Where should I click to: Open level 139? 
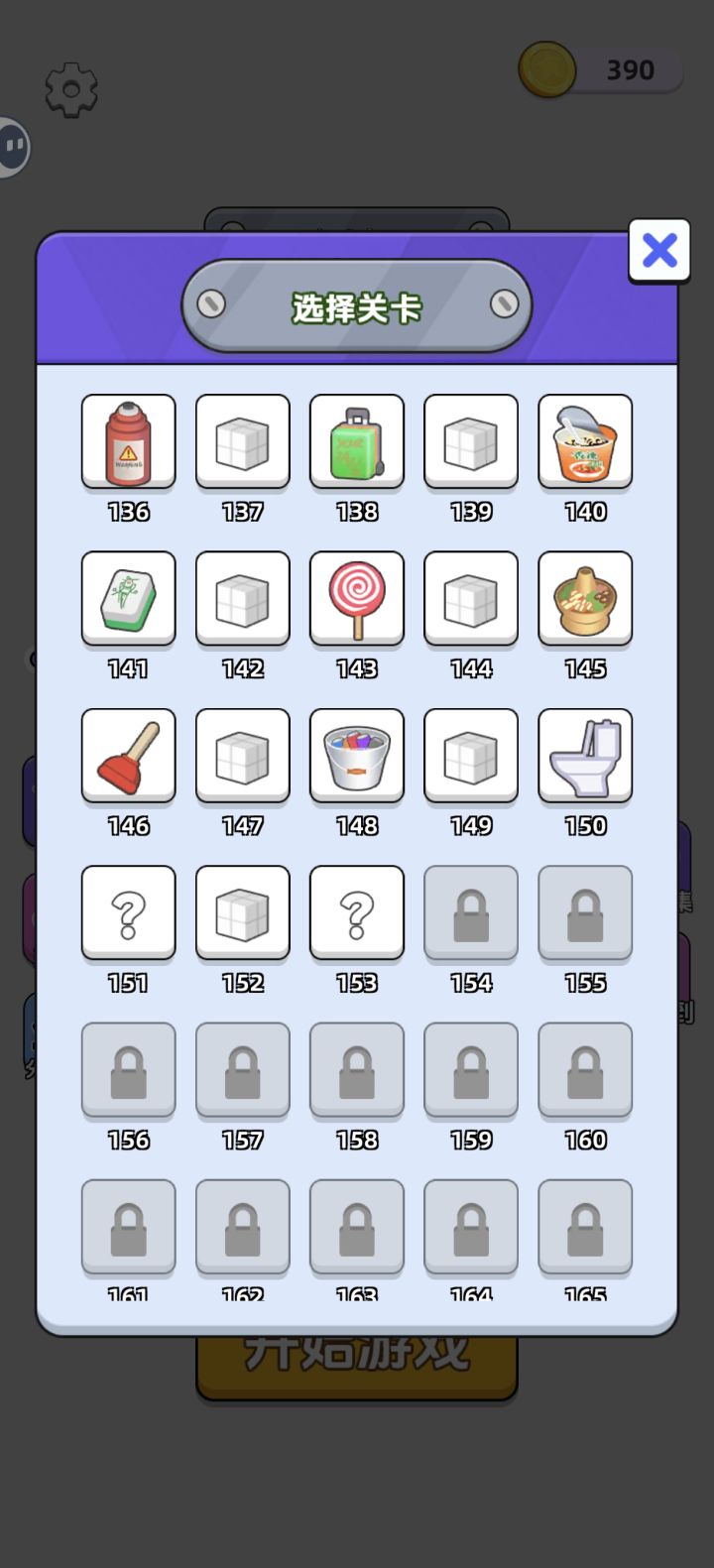point(471,441)
